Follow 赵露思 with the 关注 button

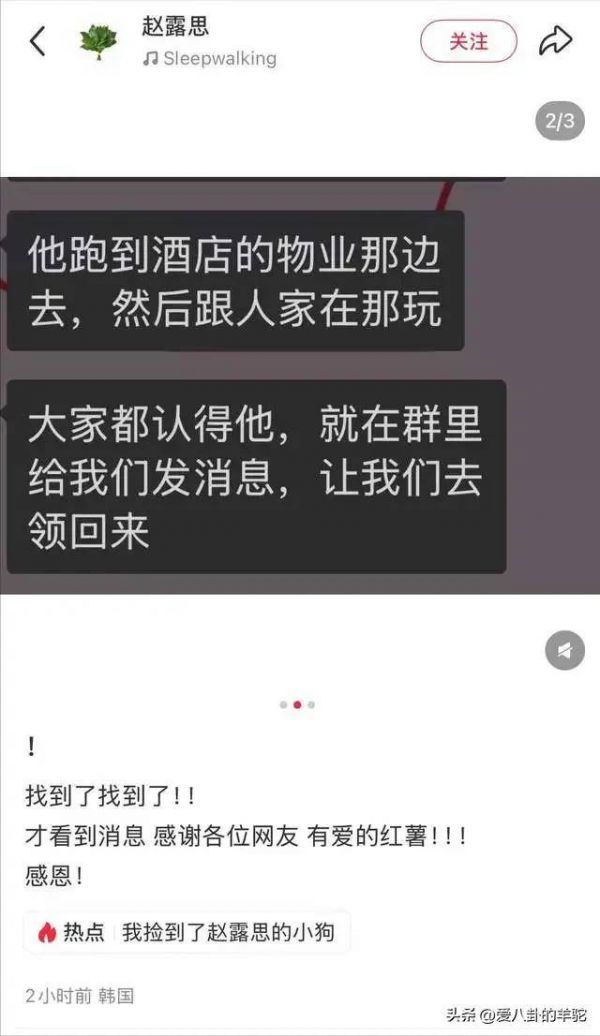468,42
